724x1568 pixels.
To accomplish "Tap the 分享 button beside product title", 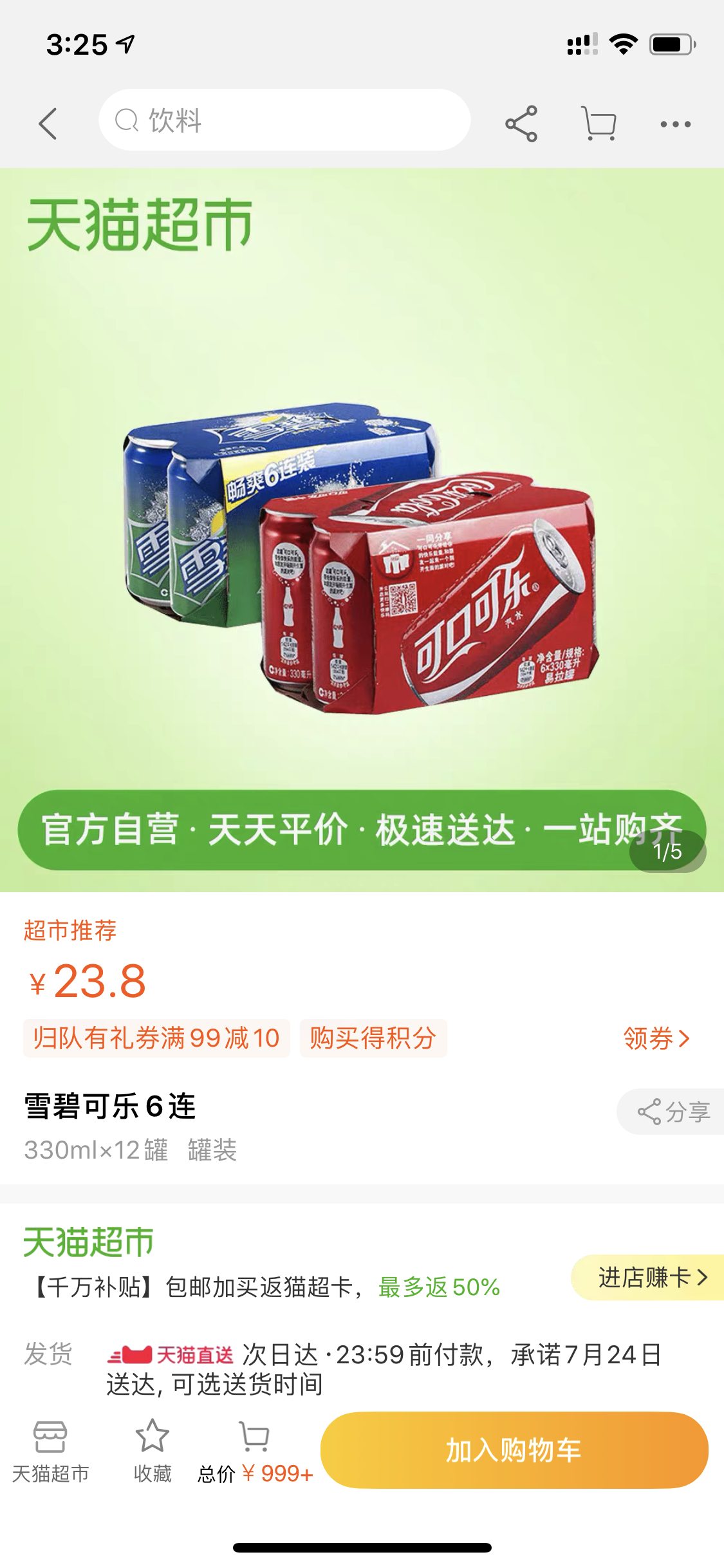I will coord(673,1112).
